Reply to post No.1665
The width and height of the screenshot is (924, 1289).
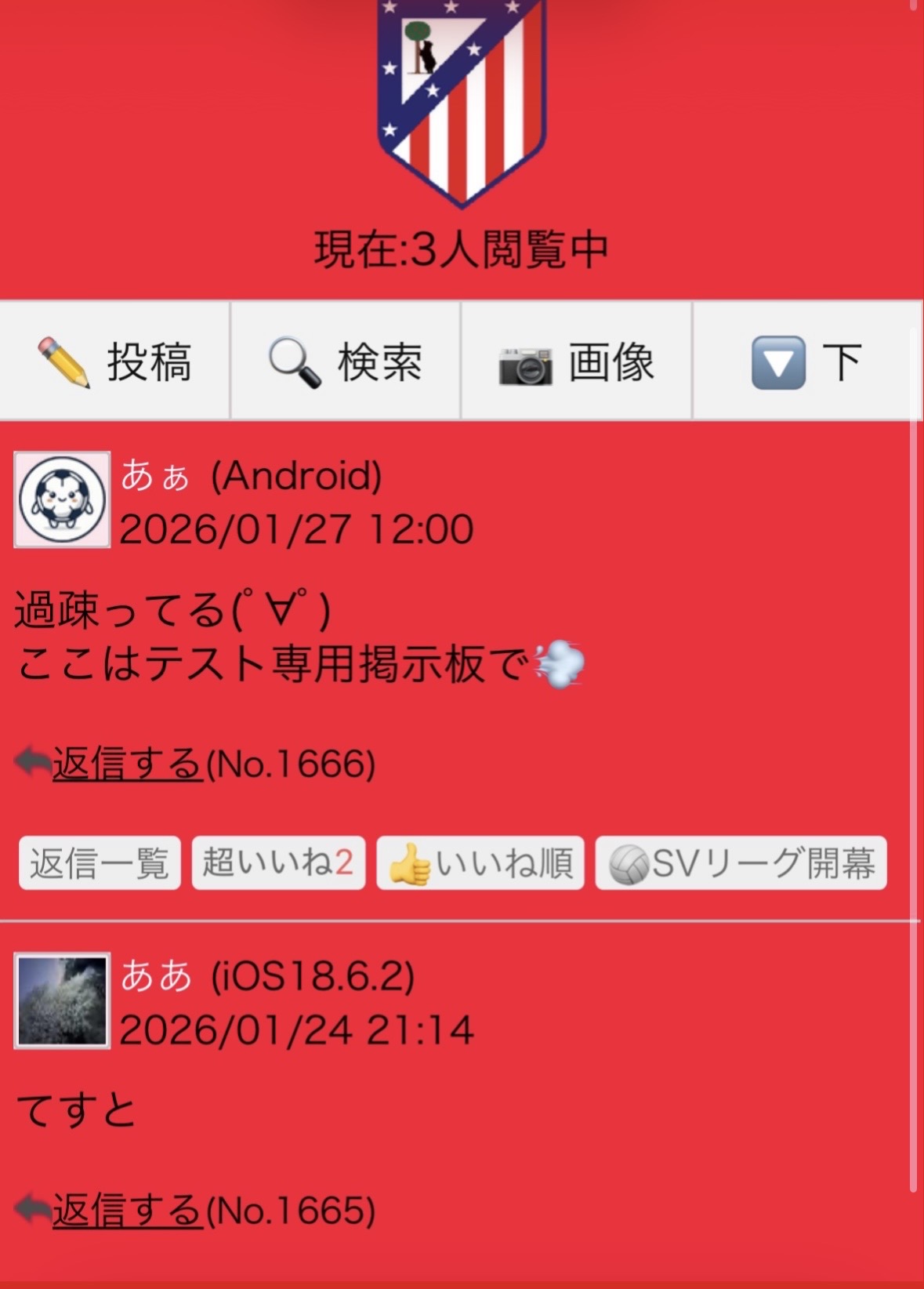(x=127, y=1210)
